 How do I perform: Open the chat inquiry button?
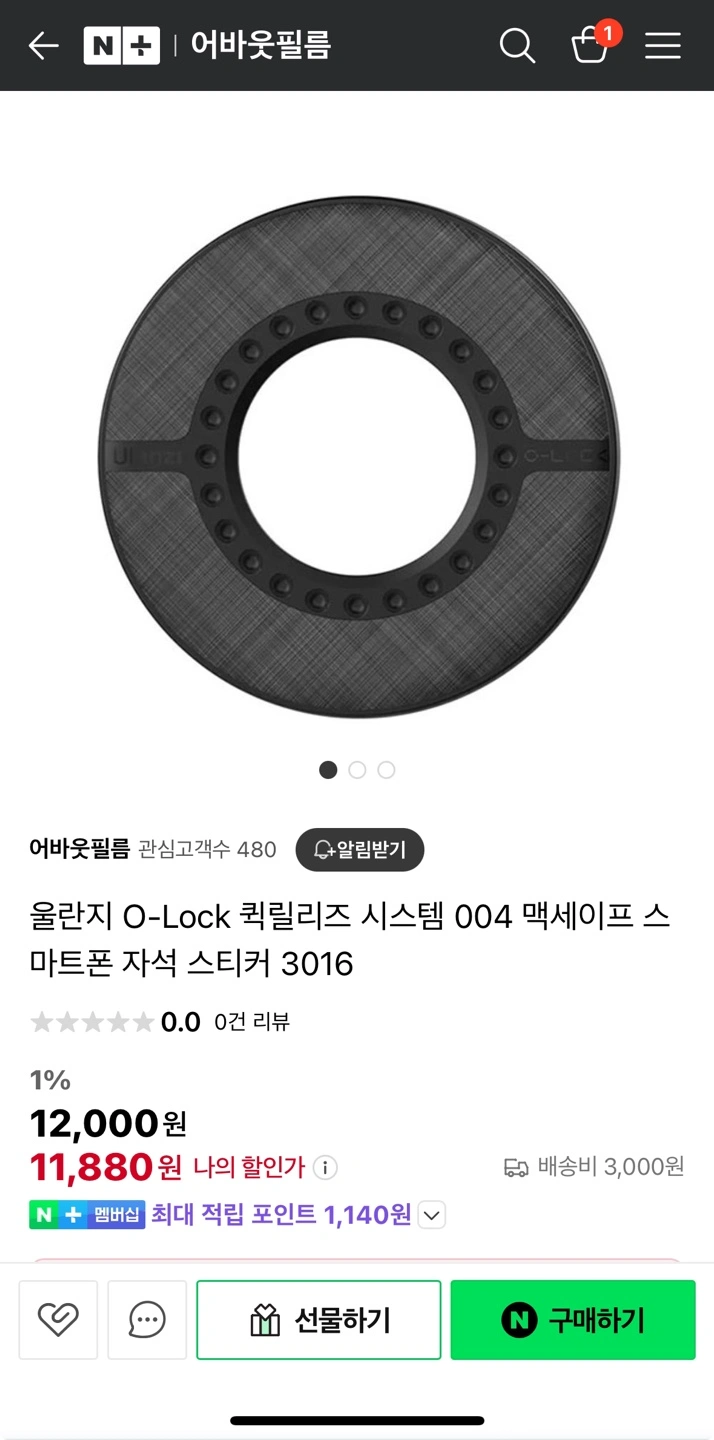(x=147, y=1320)
